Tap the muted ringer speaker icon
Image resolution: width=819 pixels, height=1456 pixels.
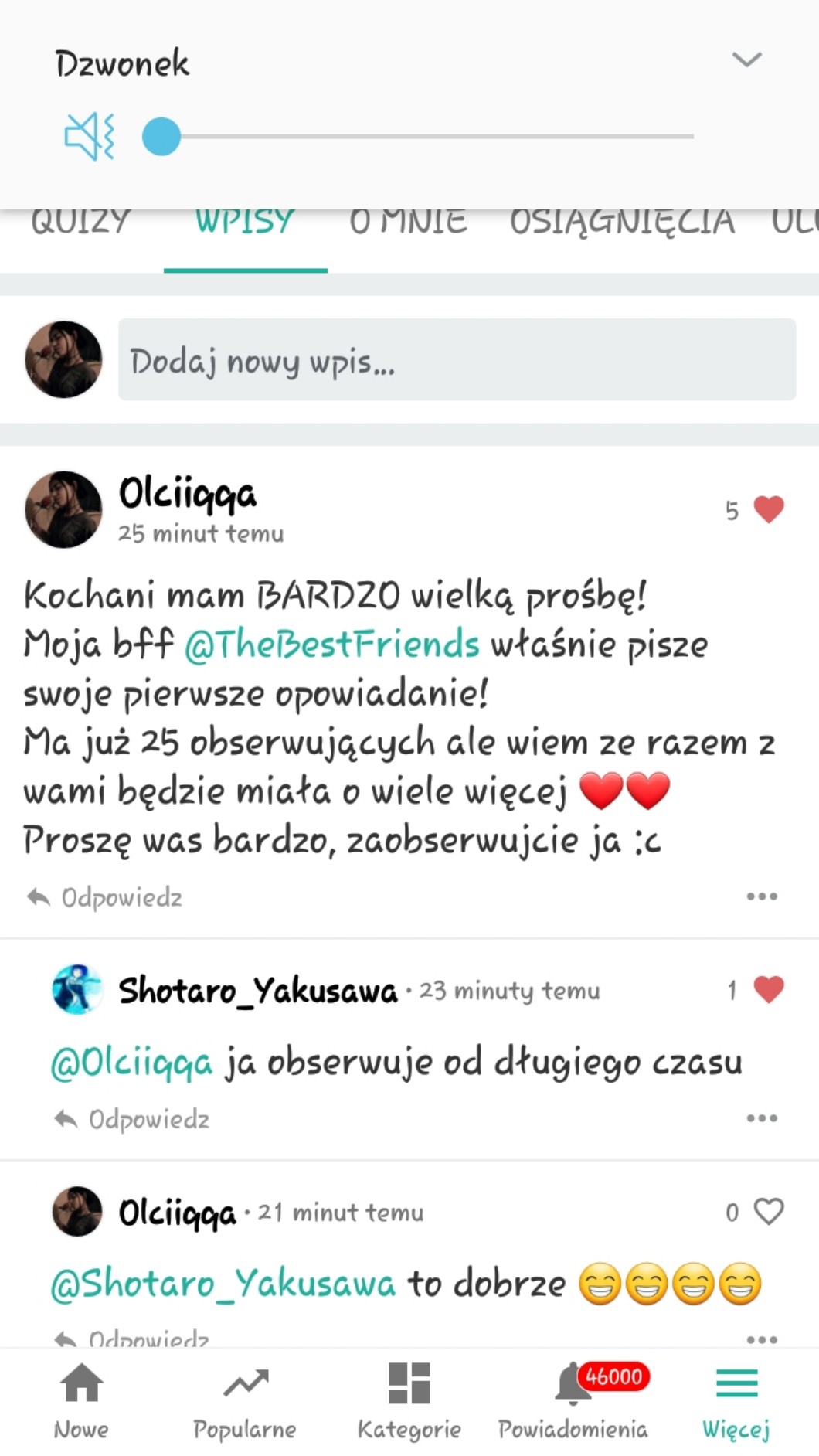click(89, 137)
